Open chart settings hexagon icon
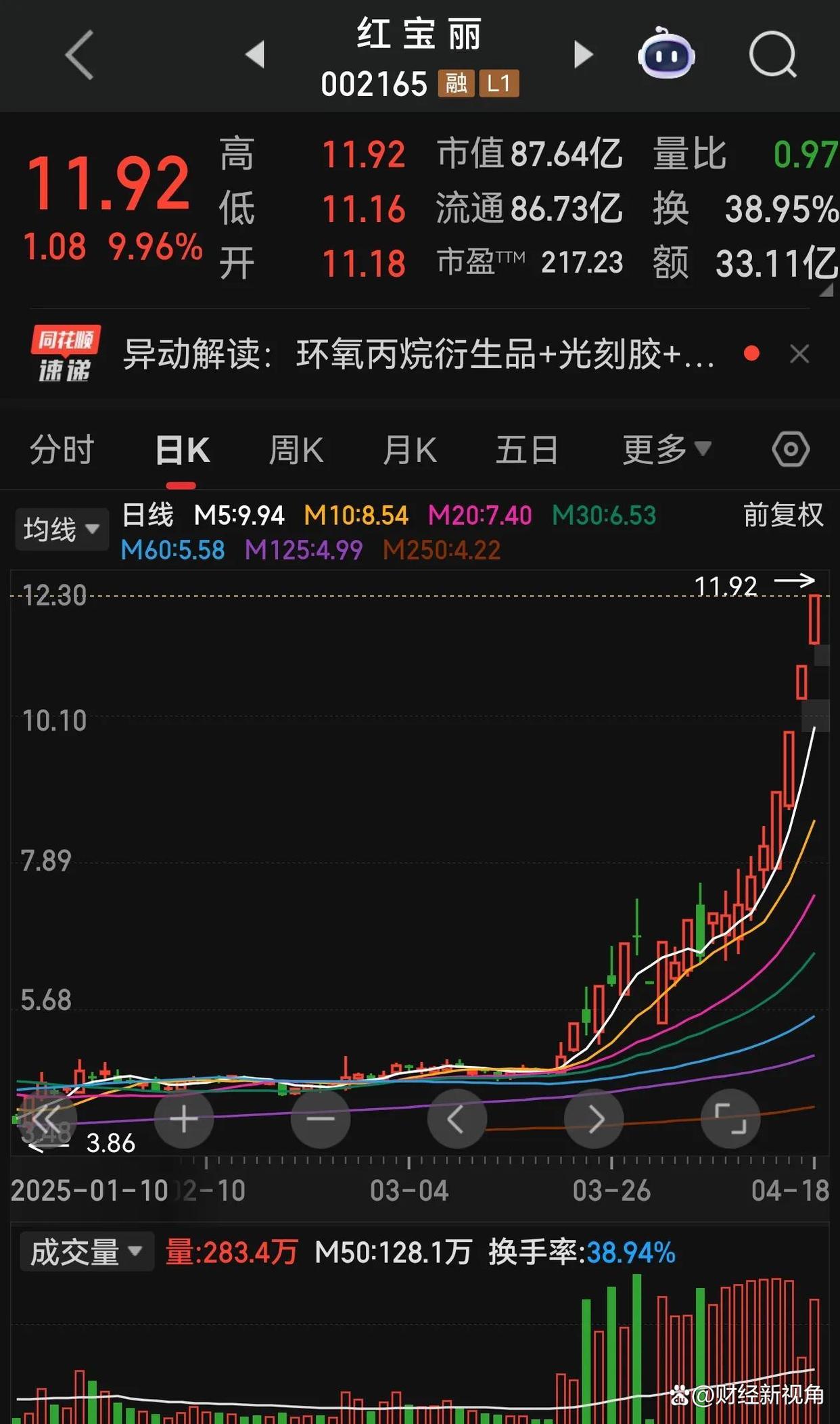The width and height of the screenshot is (840, 1424). tap(791, 449)
